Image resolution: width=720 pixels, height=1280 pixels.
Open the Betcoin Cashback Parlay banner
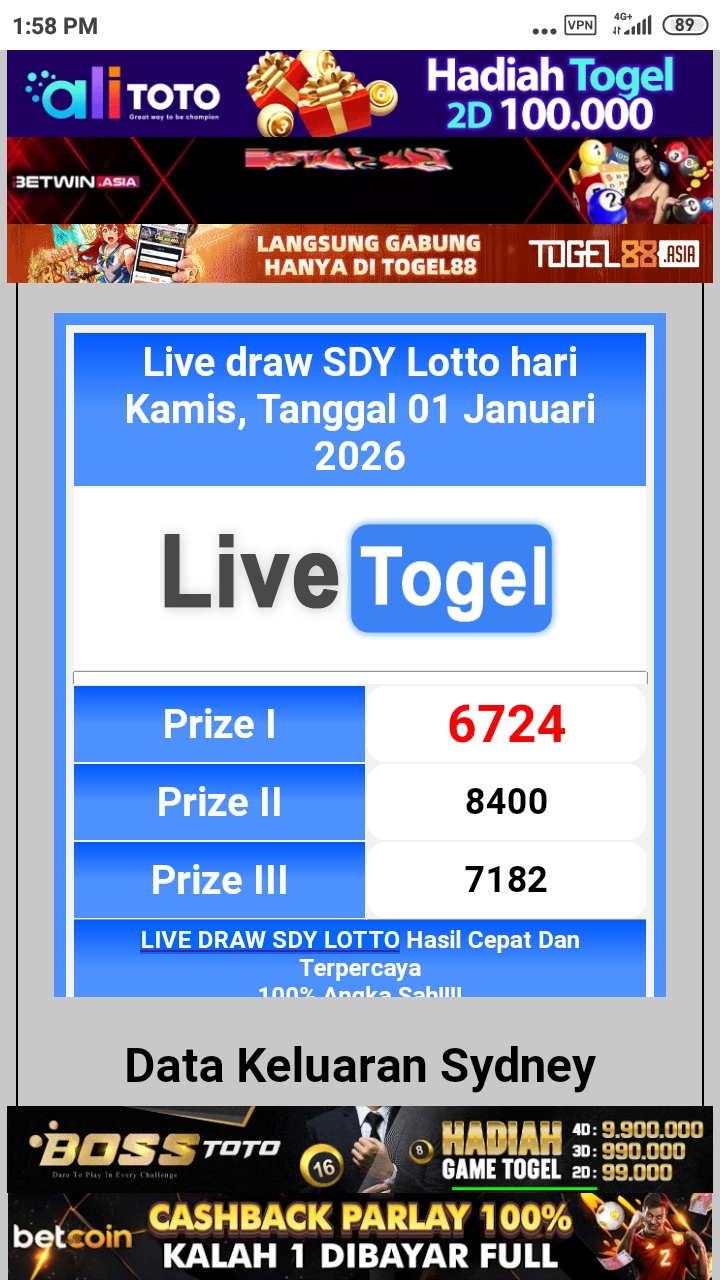coord(360,1237)
